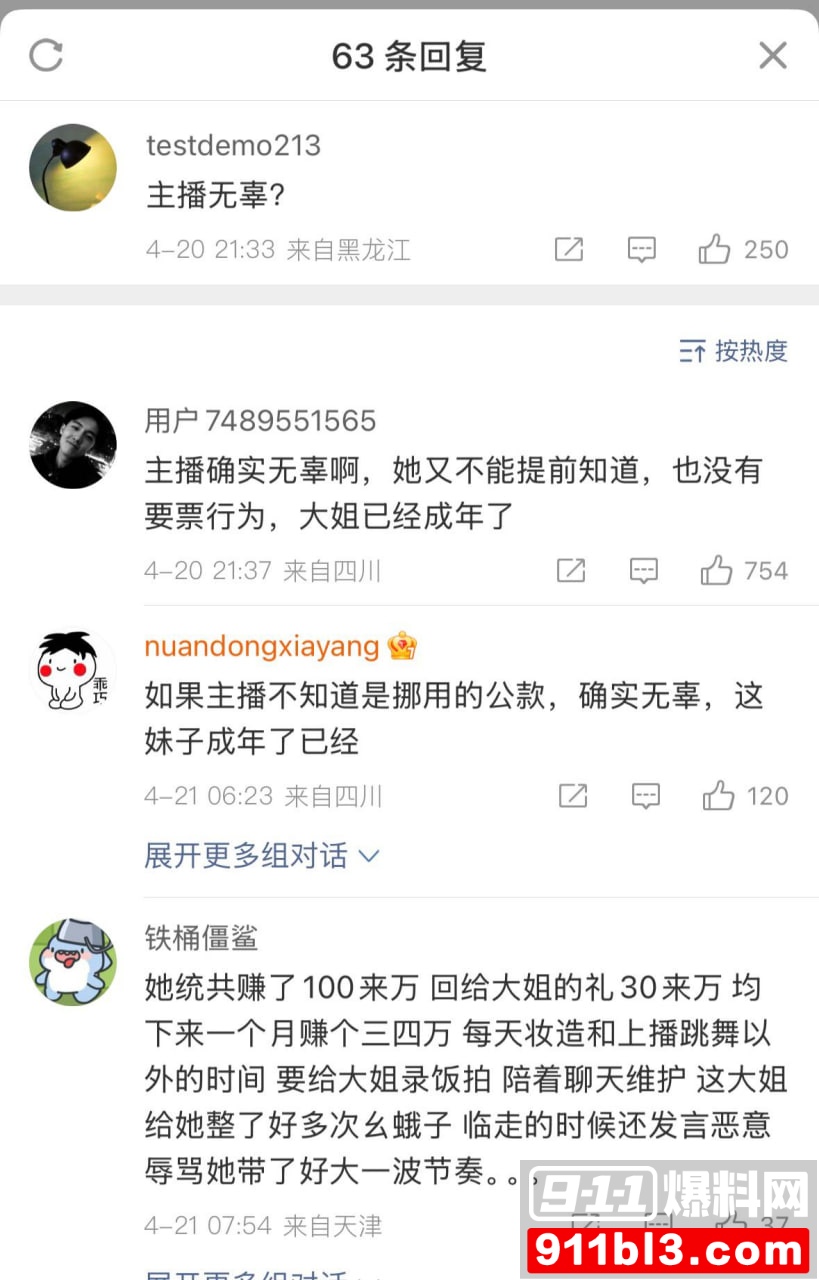This screenshot has height=1280, width=819.
Task: Open testdemo213's profile via username
Action: pyautogui.click(x=232, y=145)
